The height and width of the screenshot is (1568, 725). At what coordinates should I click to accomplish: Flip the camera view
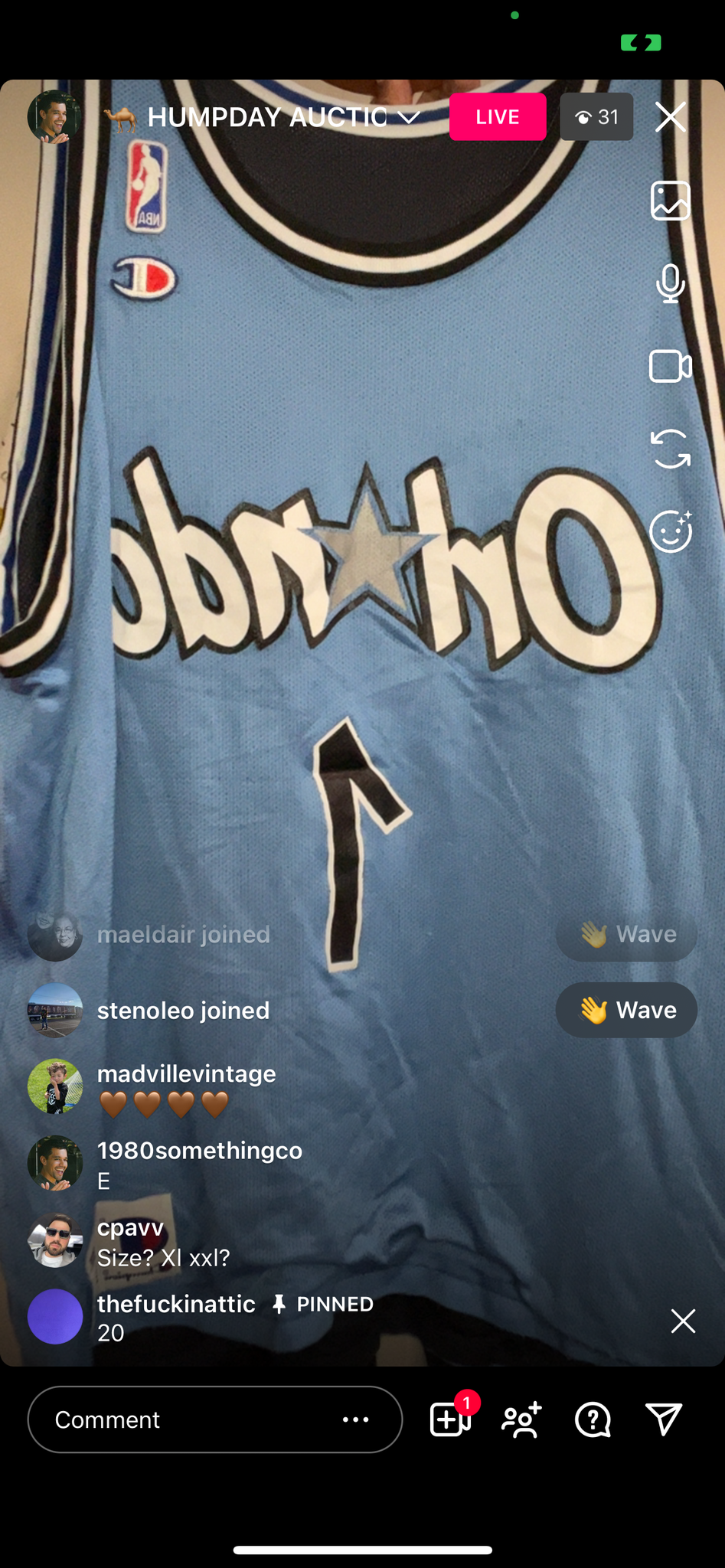(x=671, y=449)
